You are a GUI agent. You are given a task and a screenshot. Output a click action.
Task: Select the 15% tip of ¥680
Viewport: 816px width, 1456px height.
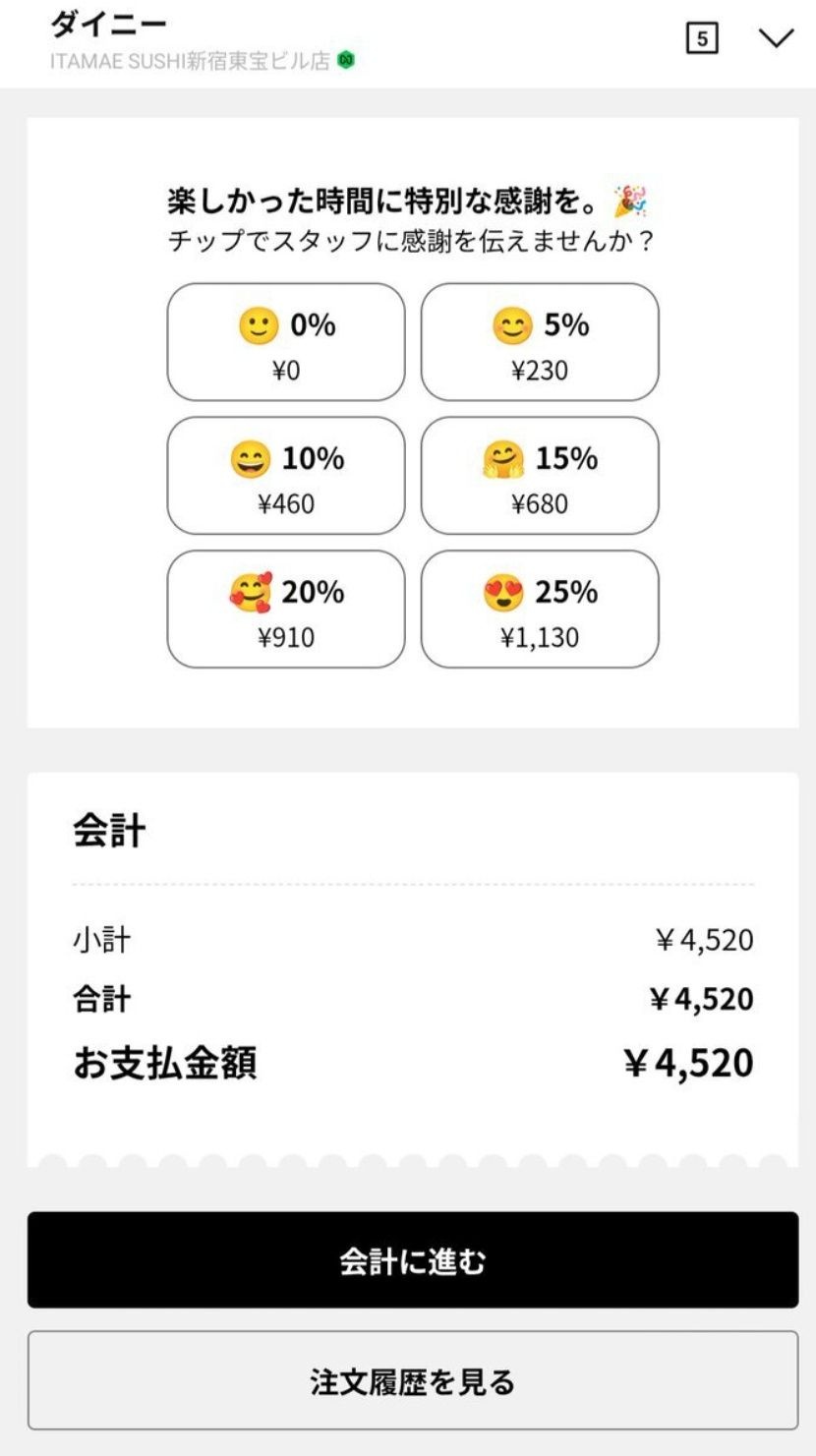pyautogui.click(x=540, y=476)
